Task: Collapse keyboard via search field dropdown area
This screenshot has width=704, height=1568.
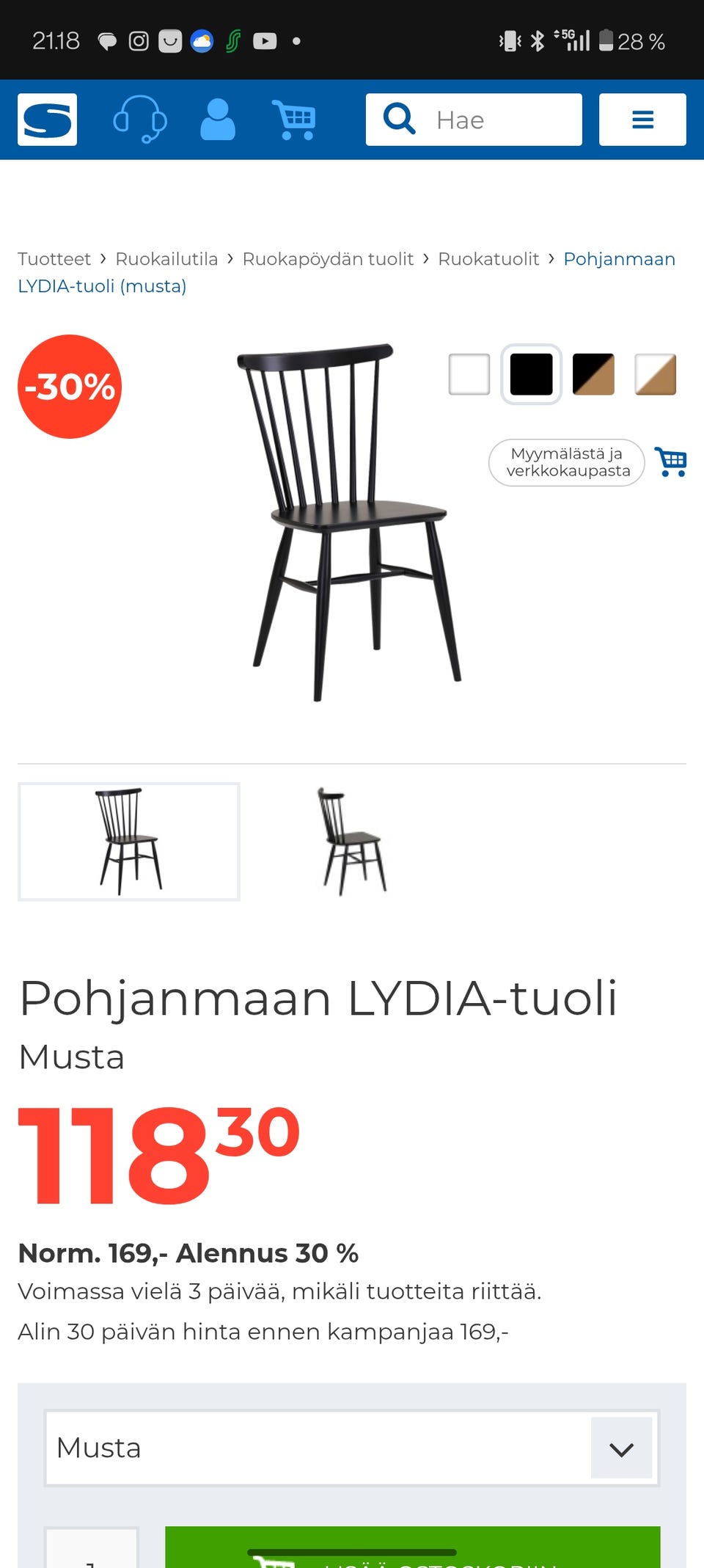Action: click(473, 119)
